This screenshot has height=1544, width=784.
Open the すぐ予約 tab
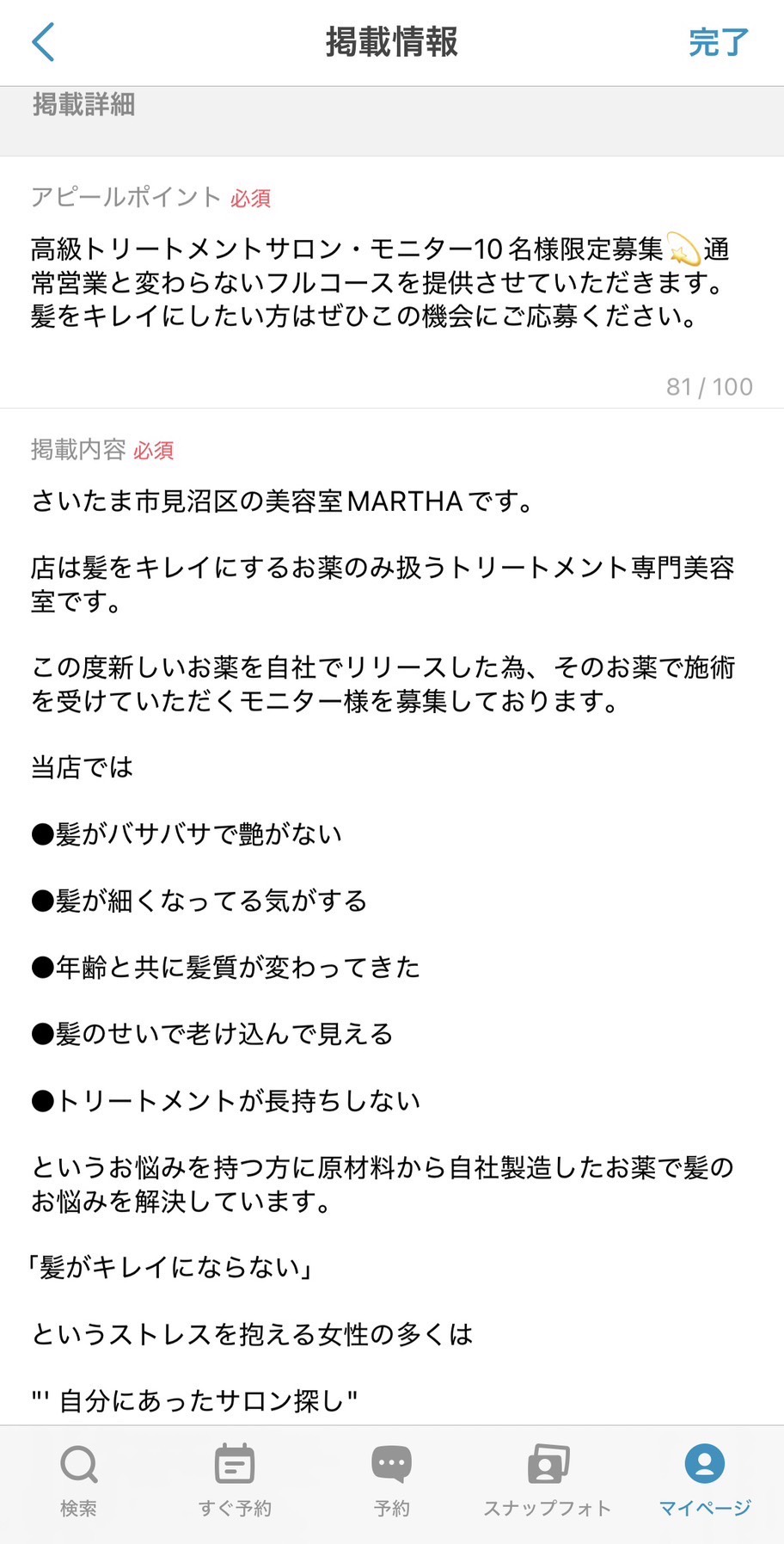click(235, 1480)
